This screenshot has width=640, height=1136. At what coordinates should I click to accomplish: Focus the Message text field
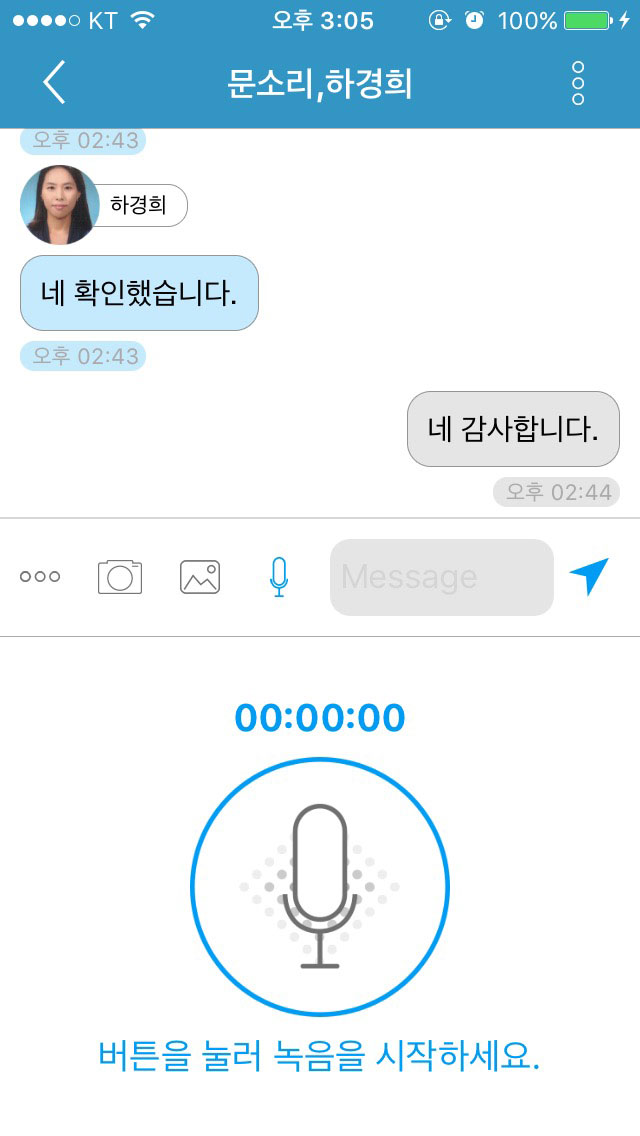(x=441, y=577)
